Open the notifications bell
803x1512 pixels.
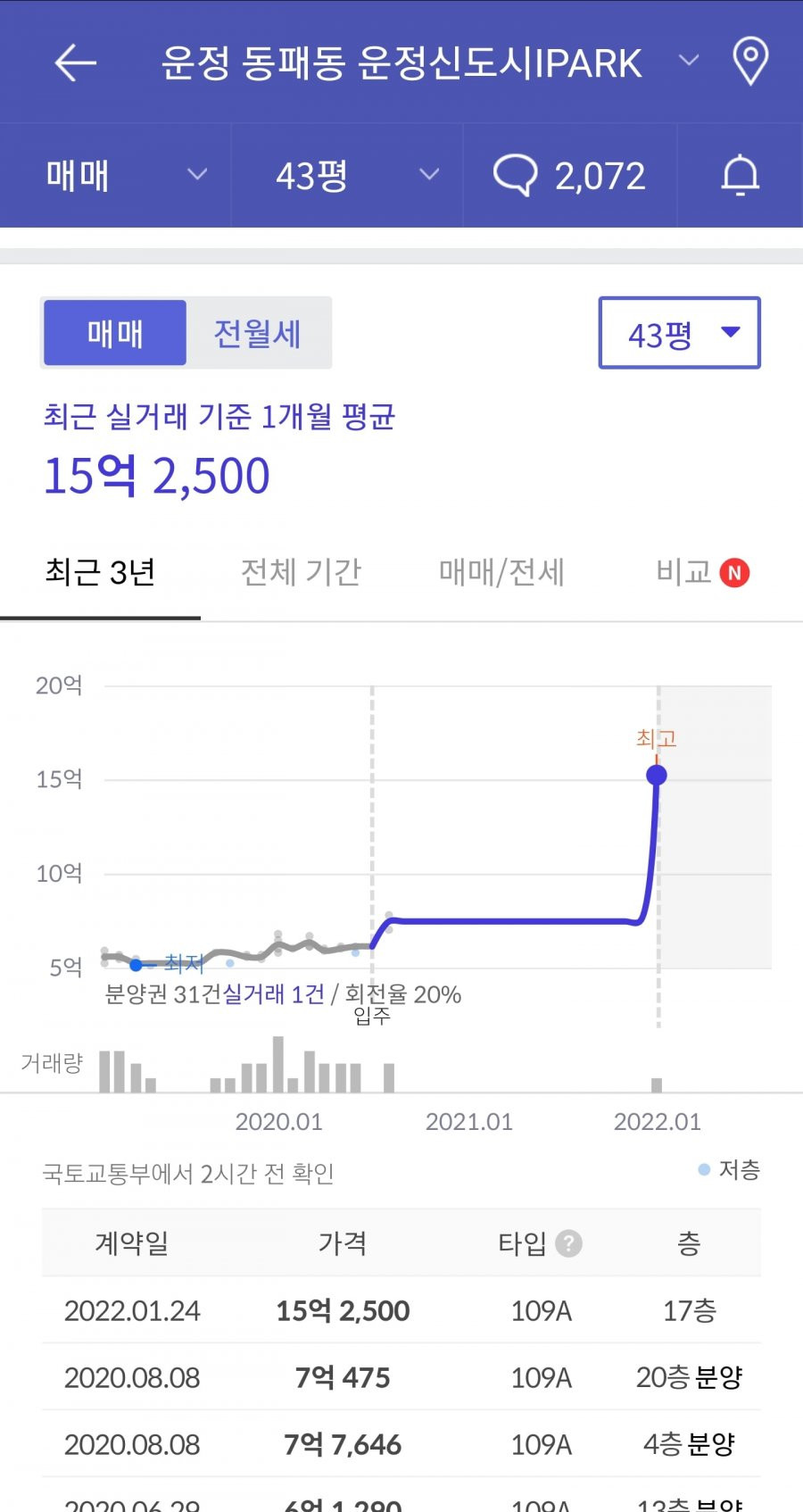click(x=741, y=175)
